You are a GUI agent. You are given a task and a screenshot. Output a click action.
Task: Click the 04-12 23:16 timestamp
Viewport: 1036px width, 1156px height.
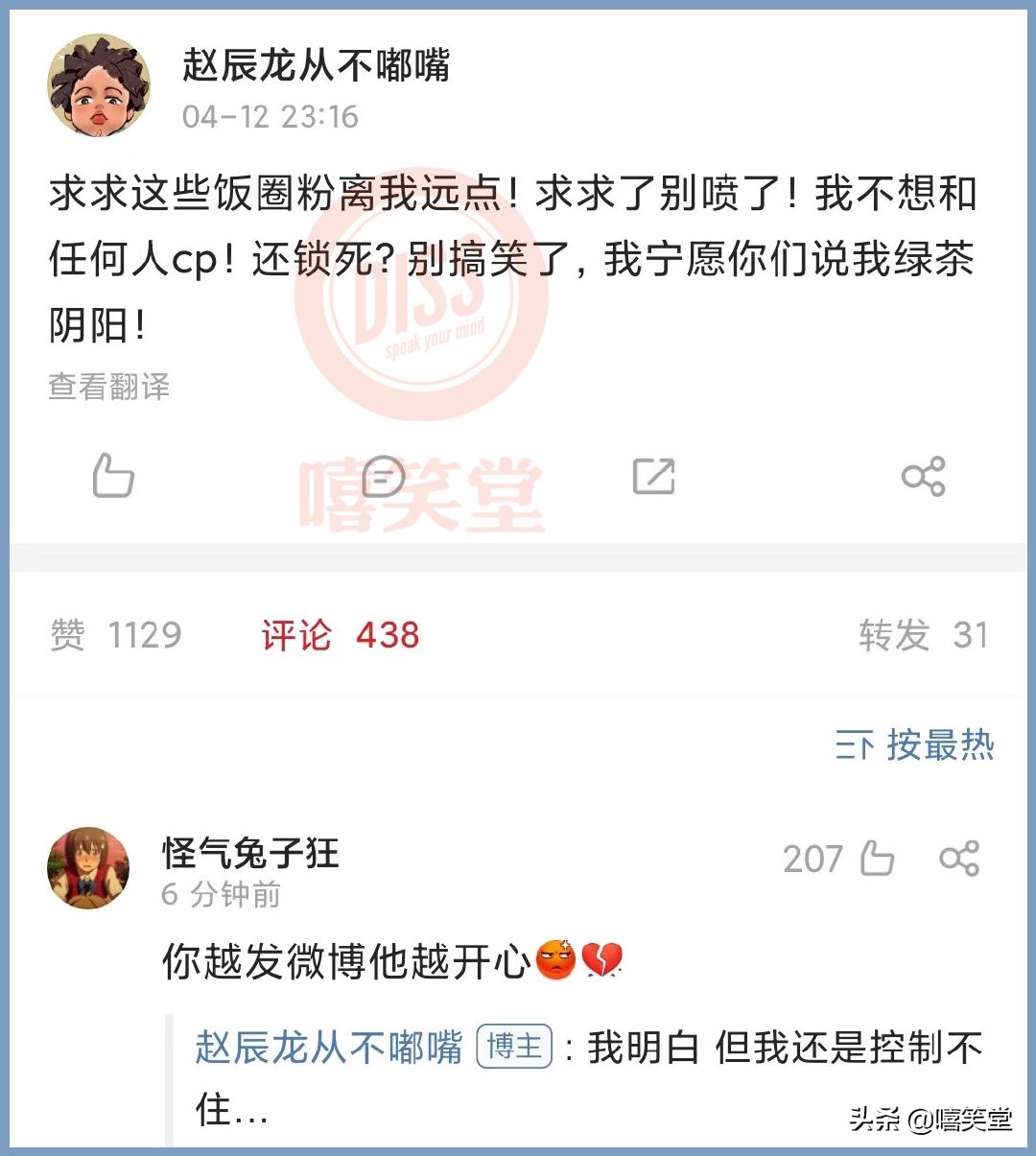click(x=271, y=118)
